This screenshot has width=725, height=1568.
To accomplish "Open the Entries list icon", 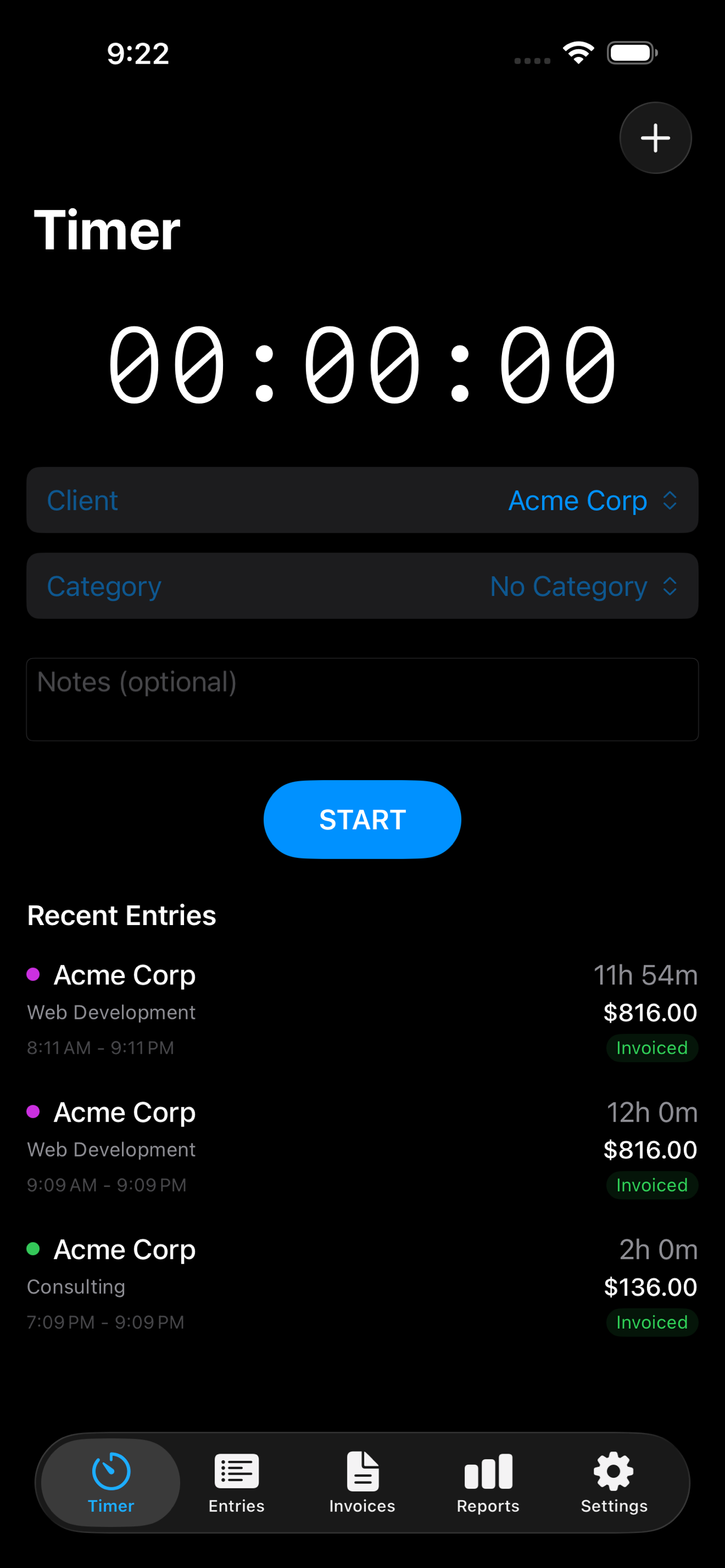I will [236, 1468].
